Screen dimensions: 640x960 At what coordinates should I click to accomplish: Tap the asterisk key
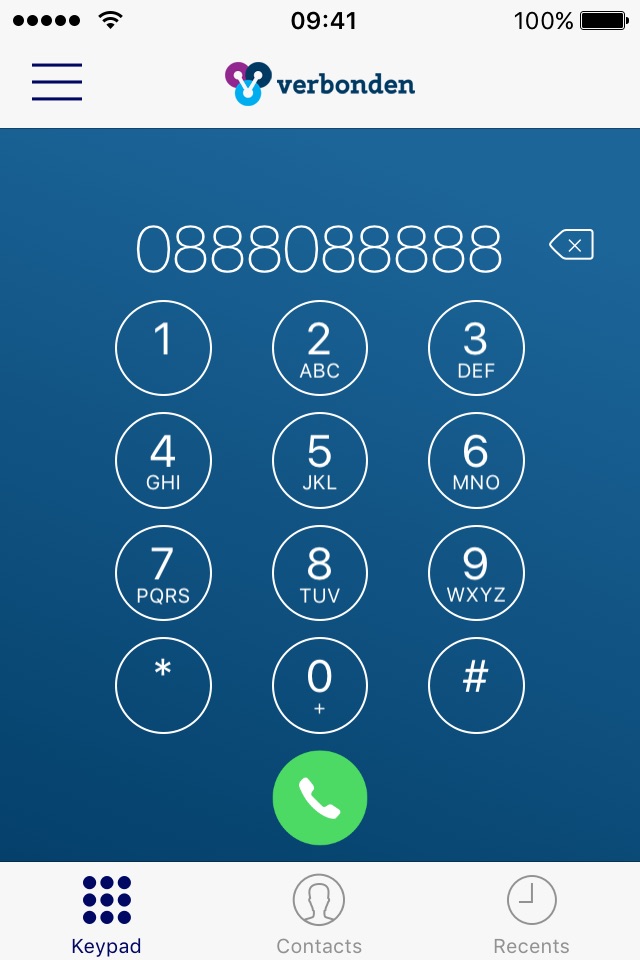pyautogui.click(x=163, y=686)
